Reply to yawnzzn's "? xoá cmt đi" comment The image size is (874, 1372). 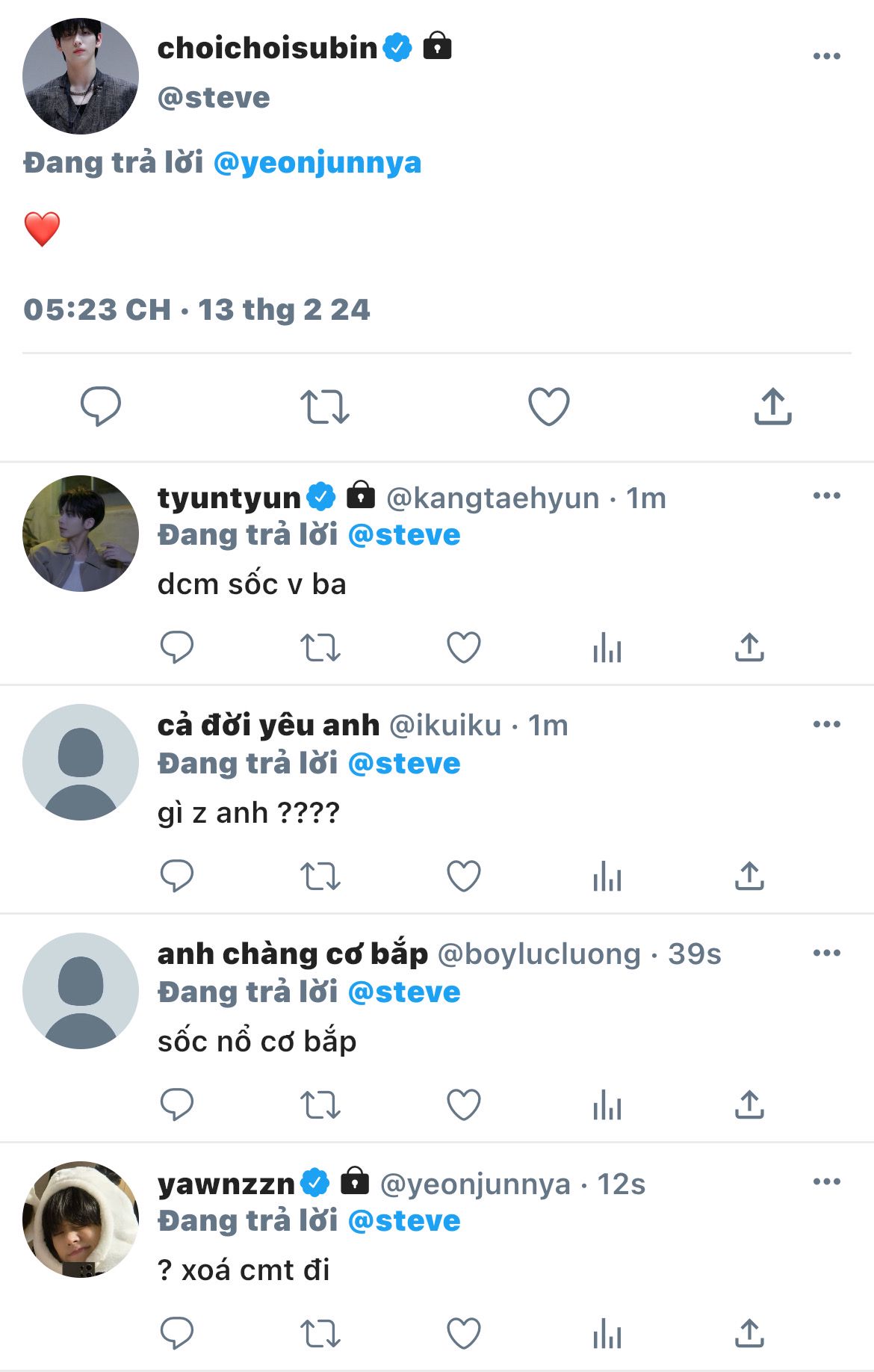coord(177,1333)
